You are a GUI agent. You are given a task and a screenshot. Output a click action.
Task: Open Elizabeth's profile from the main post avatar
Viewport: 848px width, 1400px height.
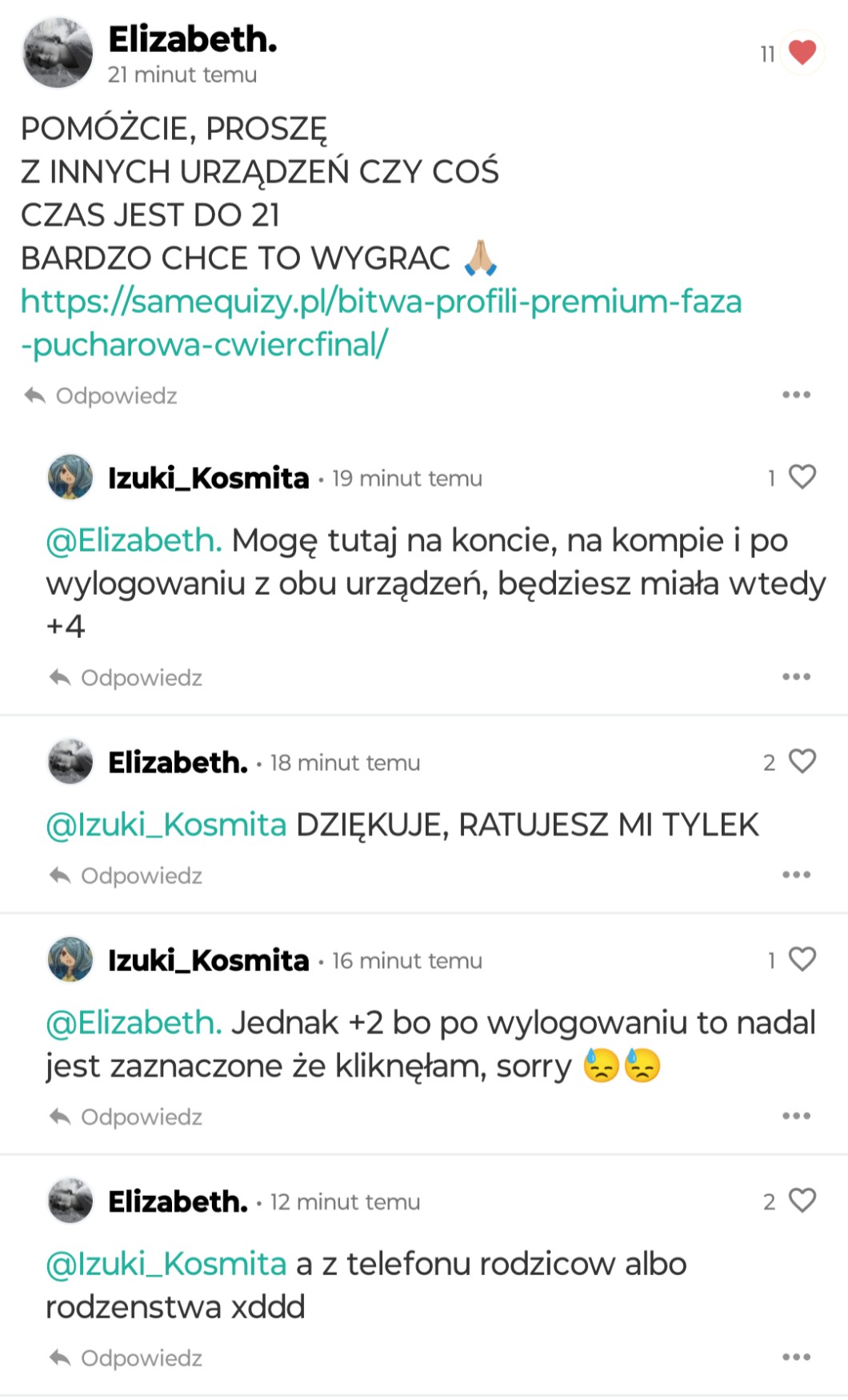tap(58, 53)
